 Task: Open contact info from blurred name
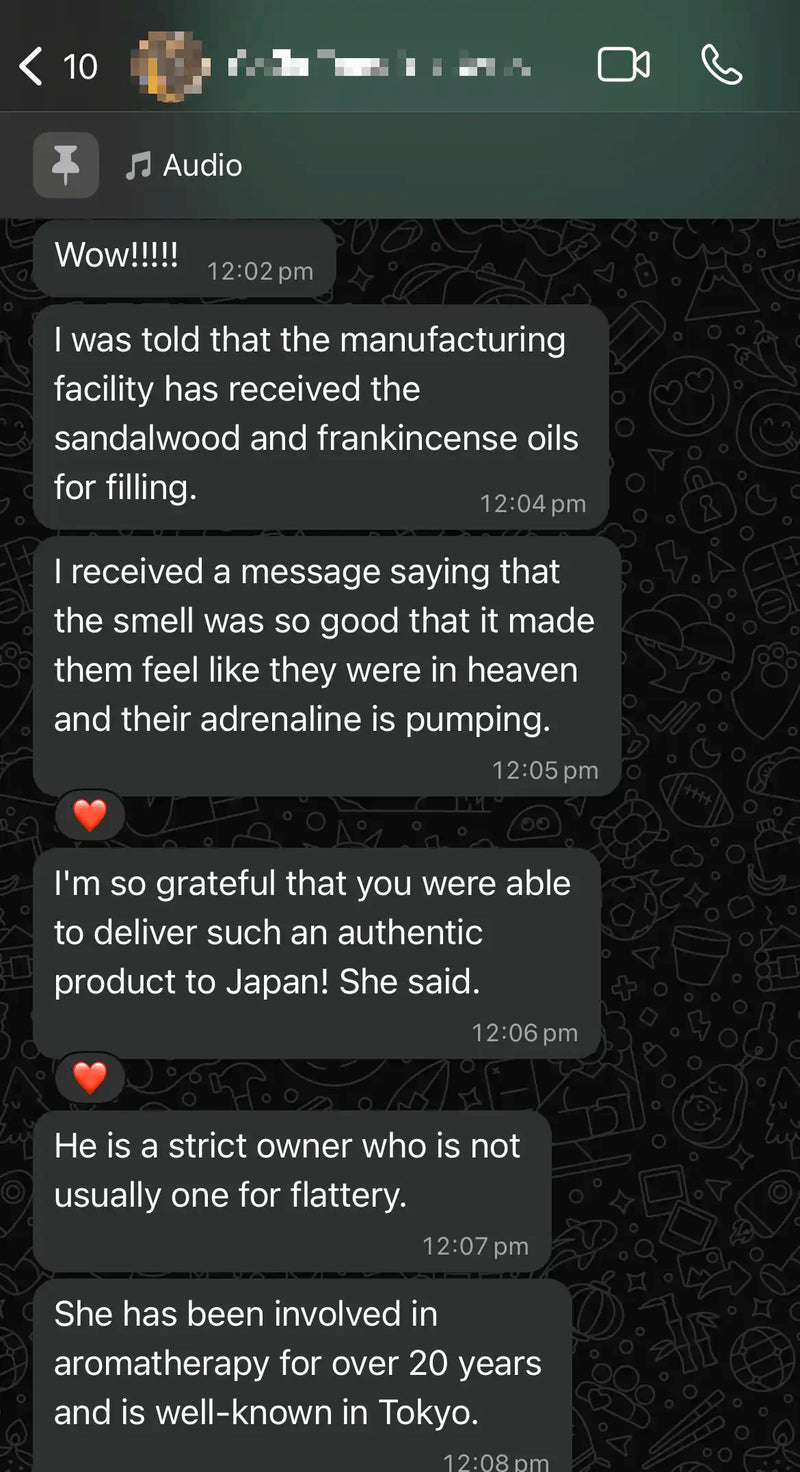380,66
